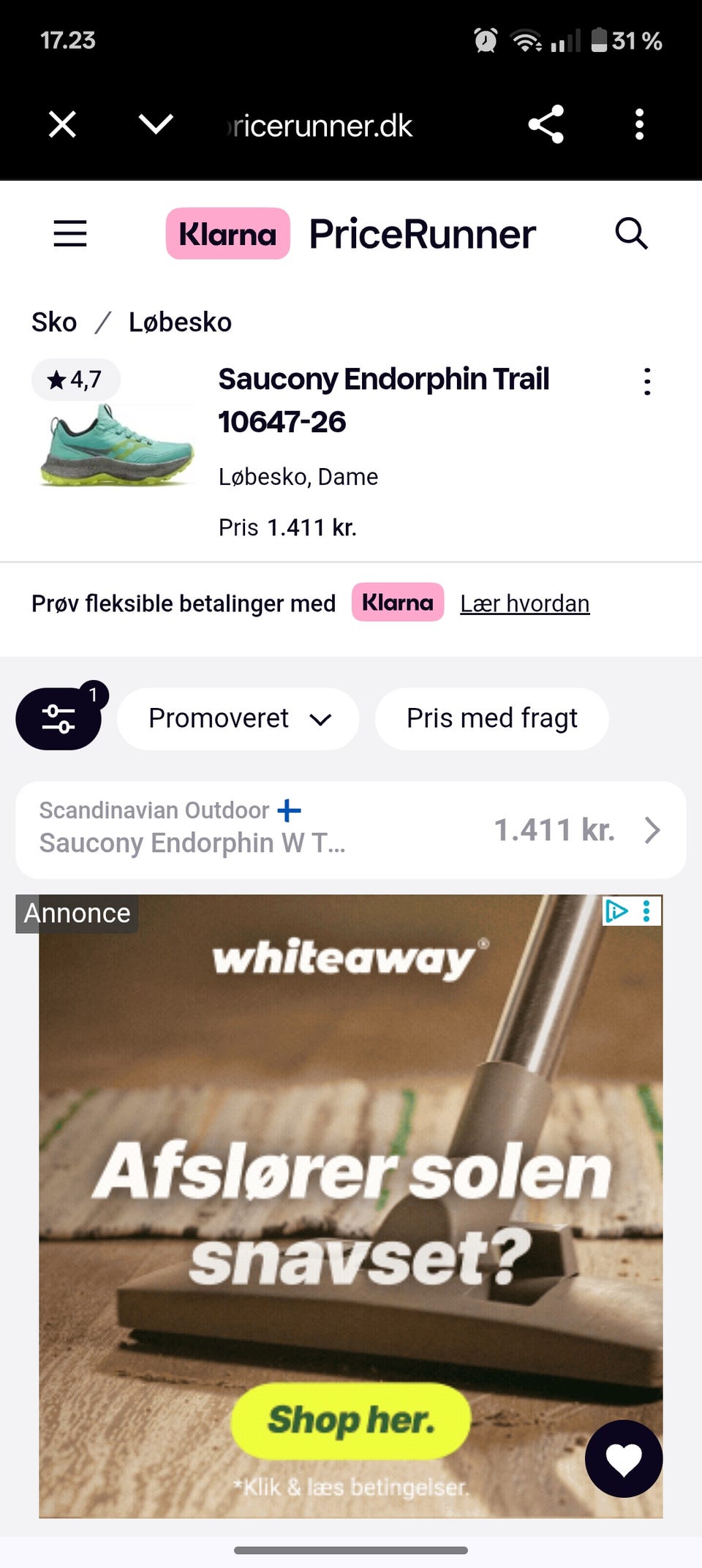Share the page via the share icon
Screen dimensions: 702x1568
546,124
